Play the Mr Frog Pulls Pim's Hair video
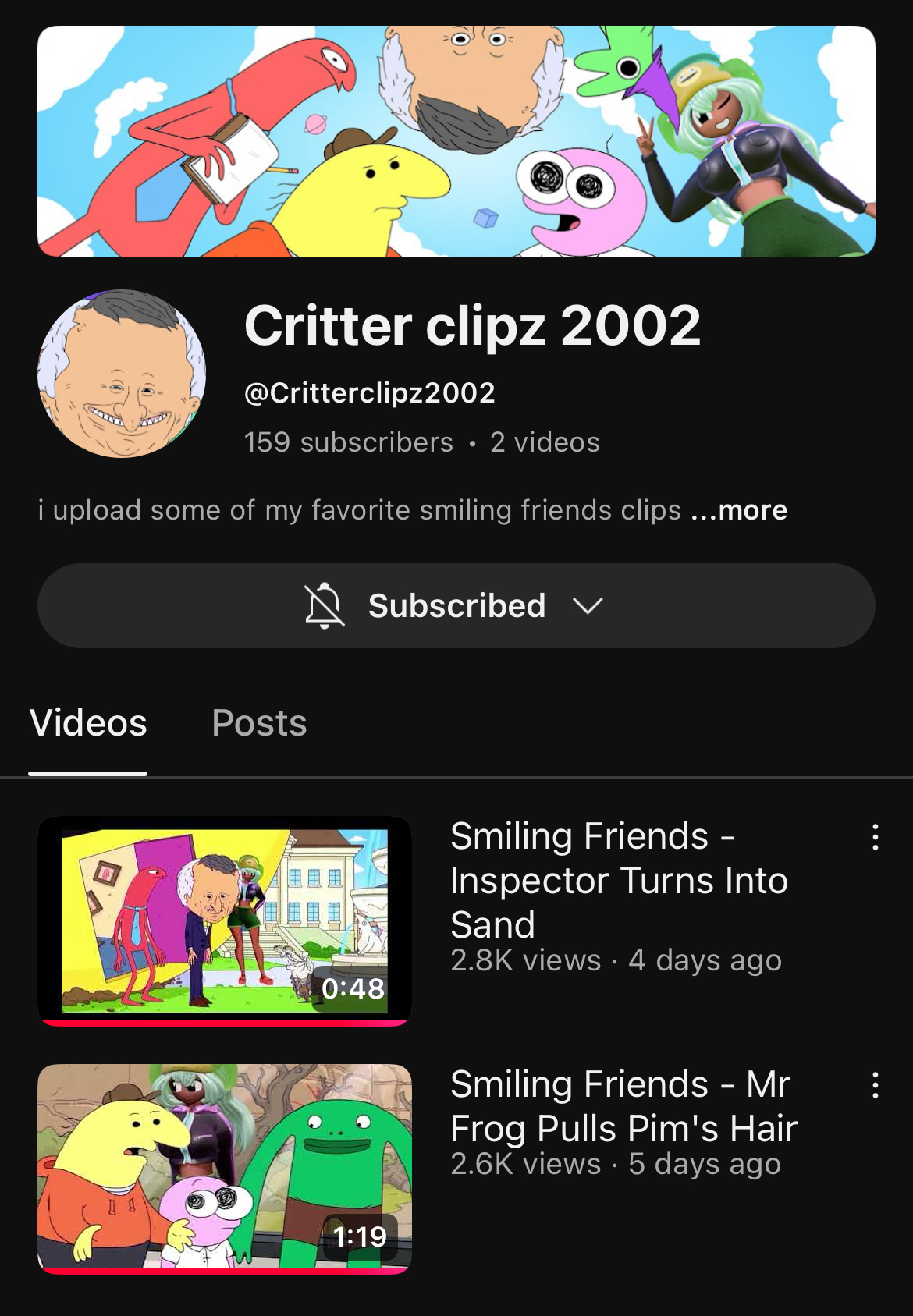913x1316 pixels. (x=225, y=1168)
